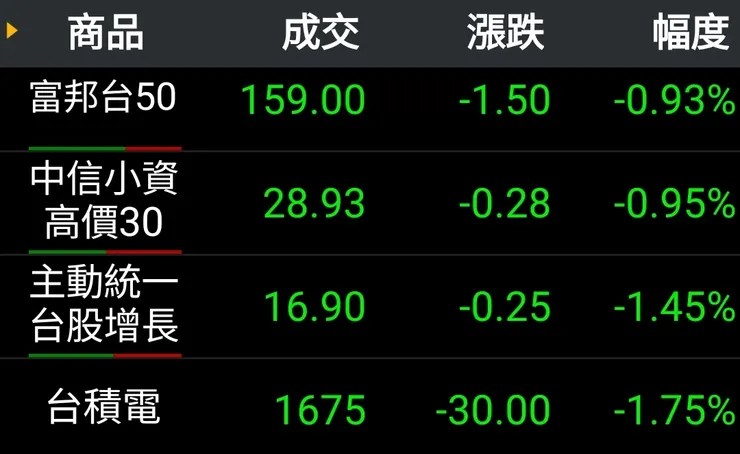Sort the list by 成交 column
Viewport: 740px width, 454px height.
click(x=319, y=33)
